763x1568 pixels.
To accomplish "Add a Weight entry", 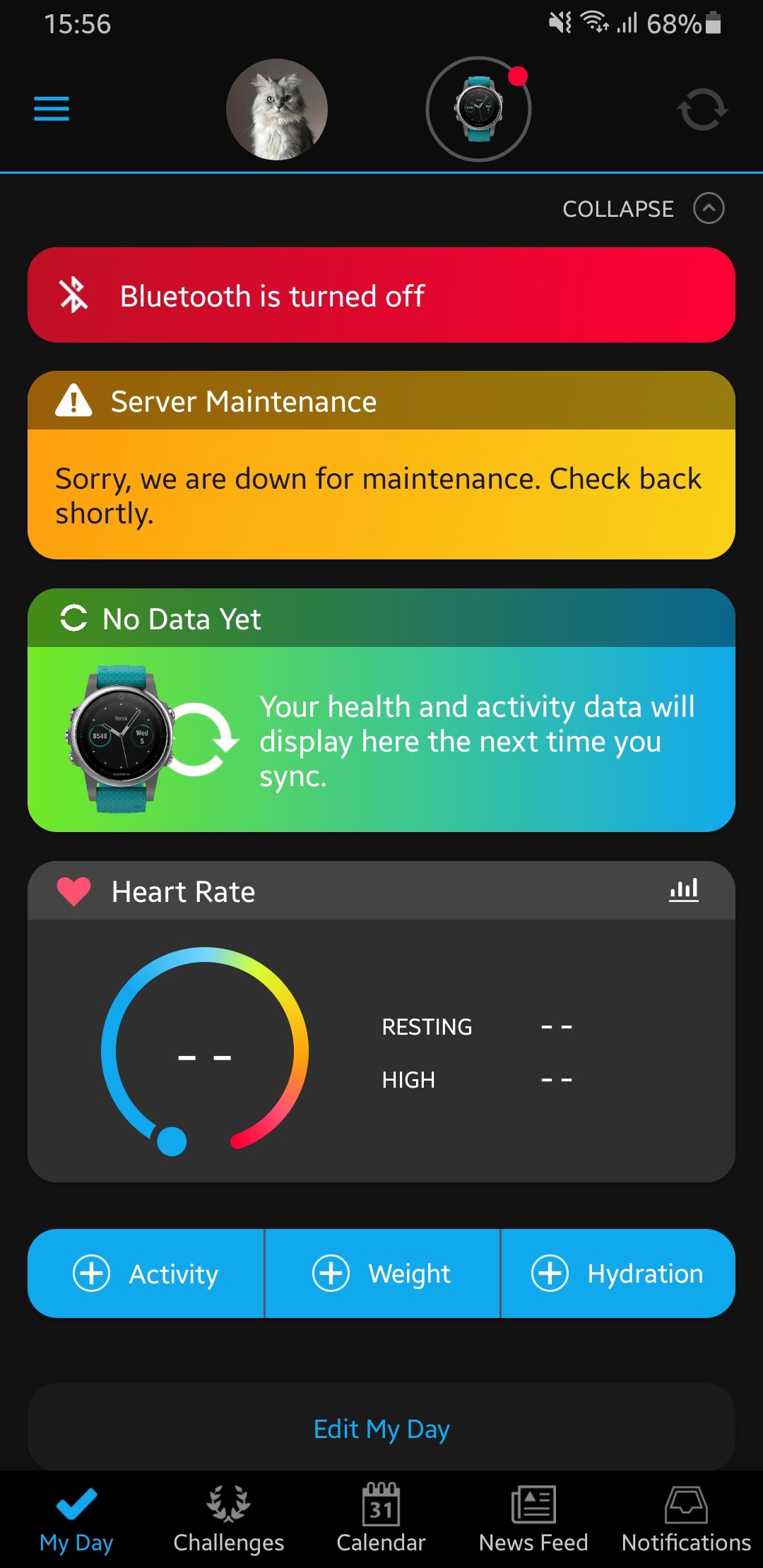I will pos(382,1273).
